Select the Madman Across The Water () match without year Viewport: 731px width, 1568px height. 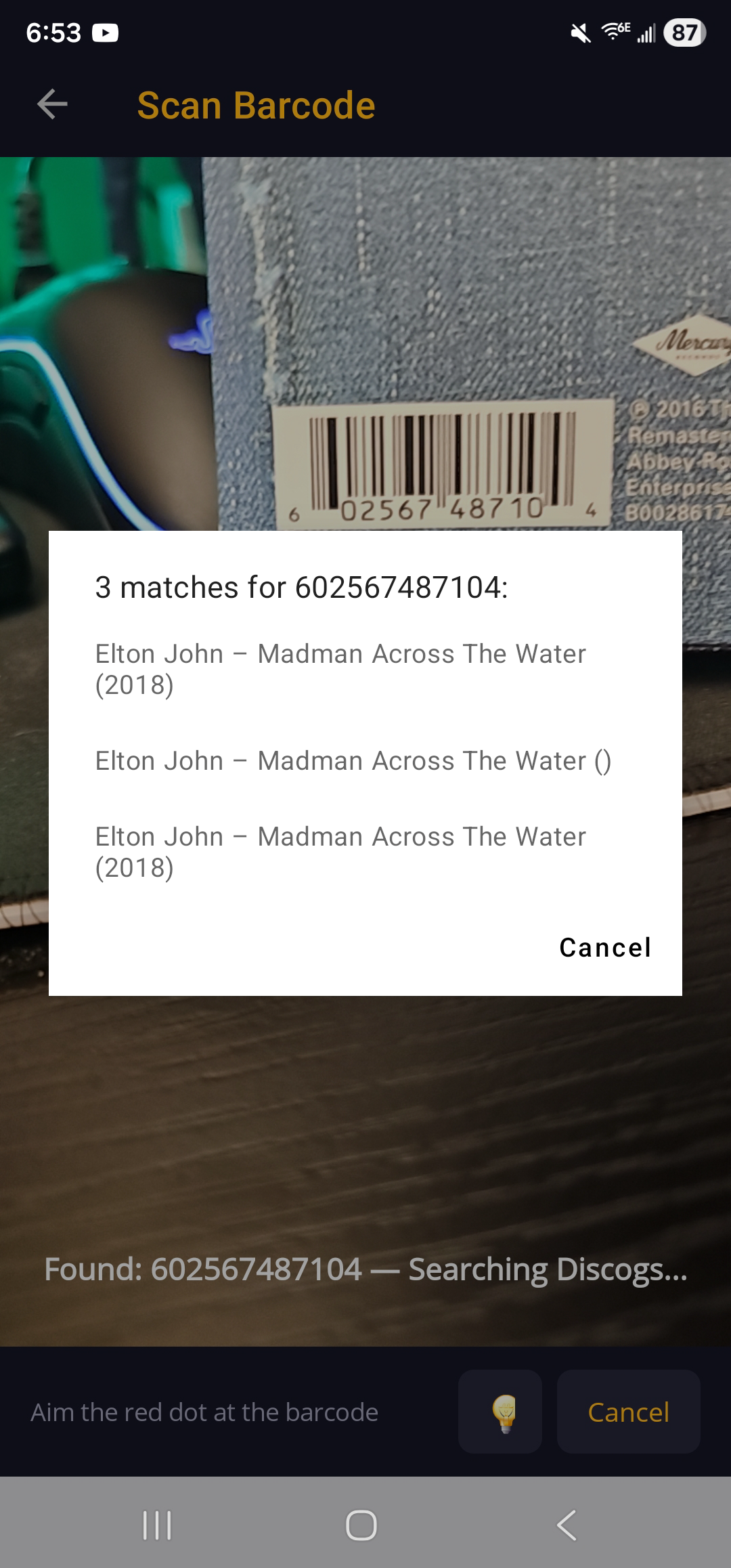coord(353,761)
